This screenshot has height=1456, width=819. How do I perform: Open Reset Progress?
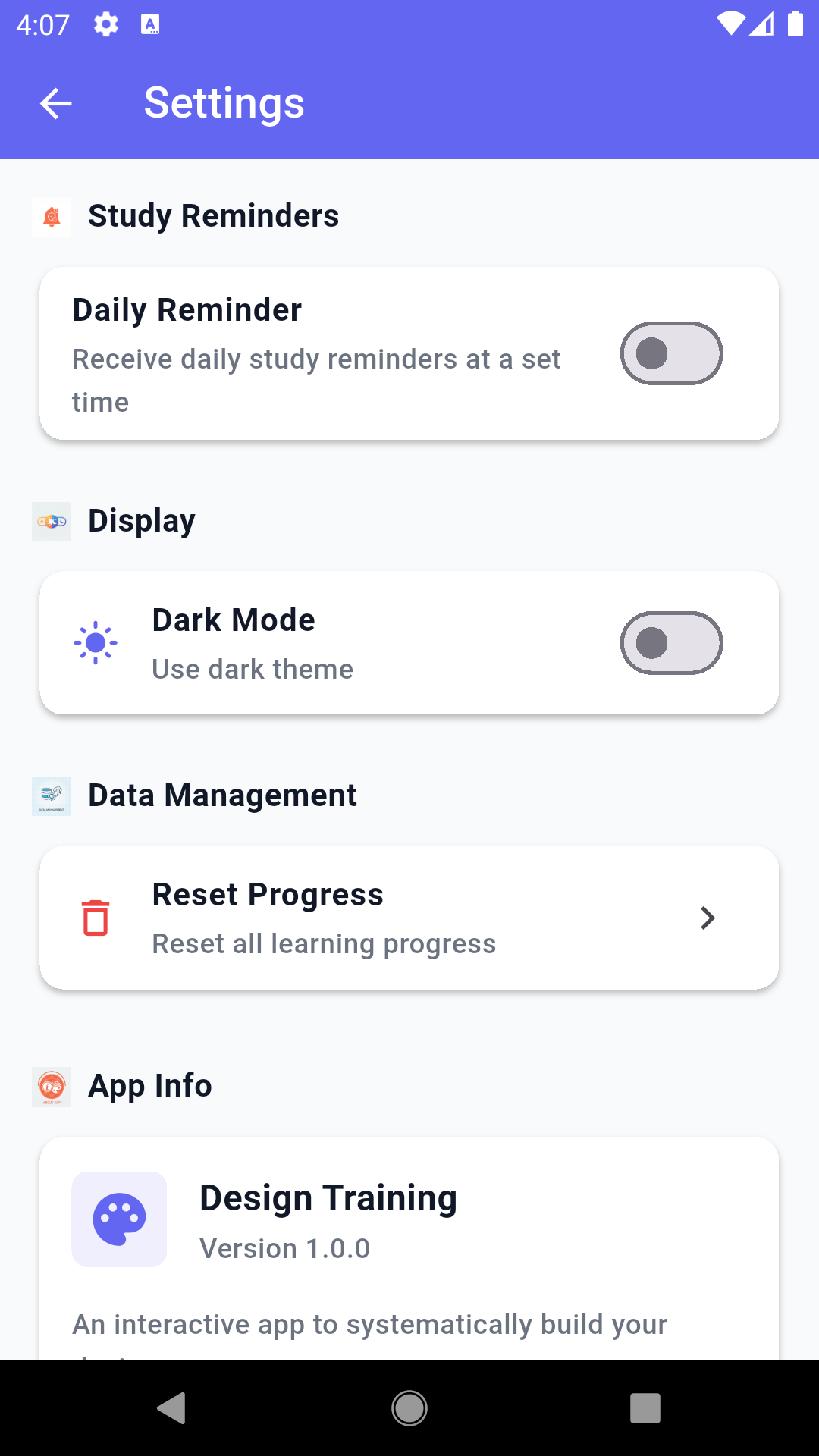click(409, 918)
